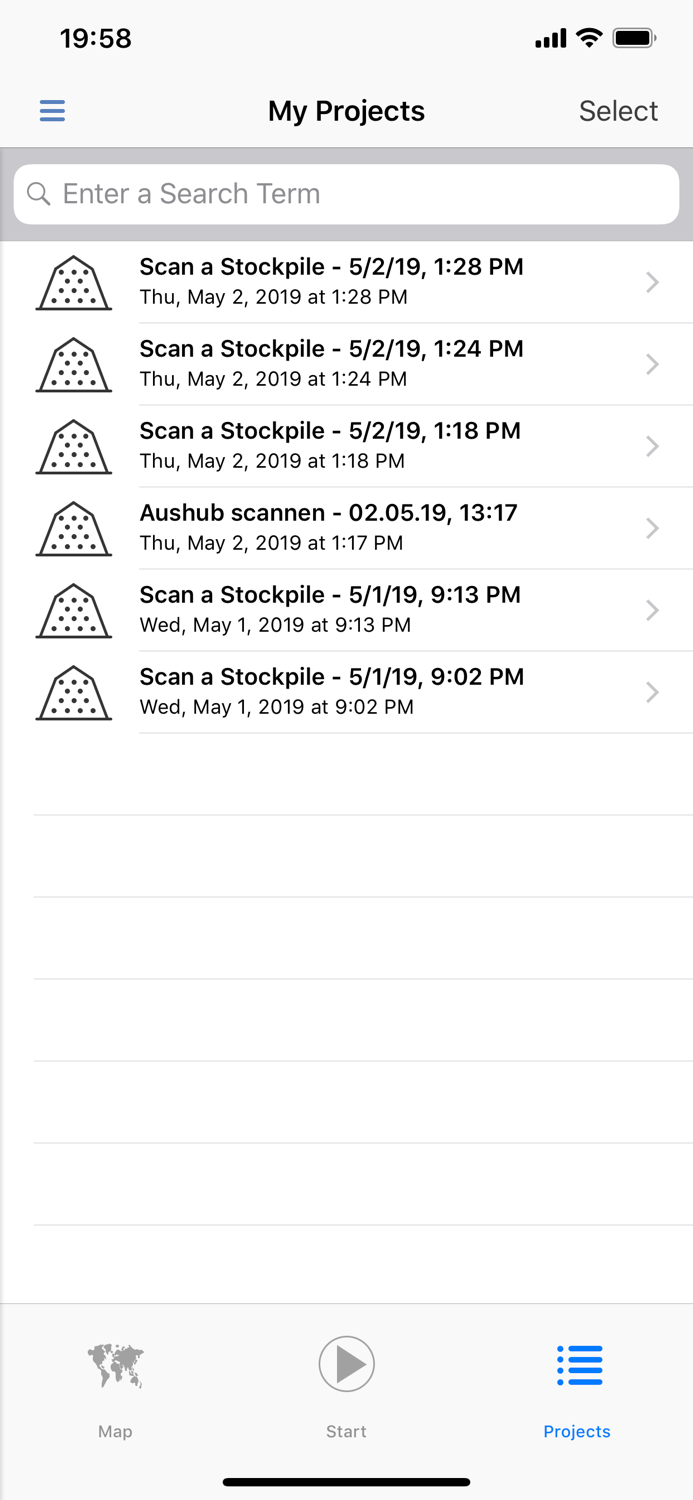This screenshot has width=693, height=1500.
Task: Open the stockpile scan from 1:28 PM
Action: 346,282
